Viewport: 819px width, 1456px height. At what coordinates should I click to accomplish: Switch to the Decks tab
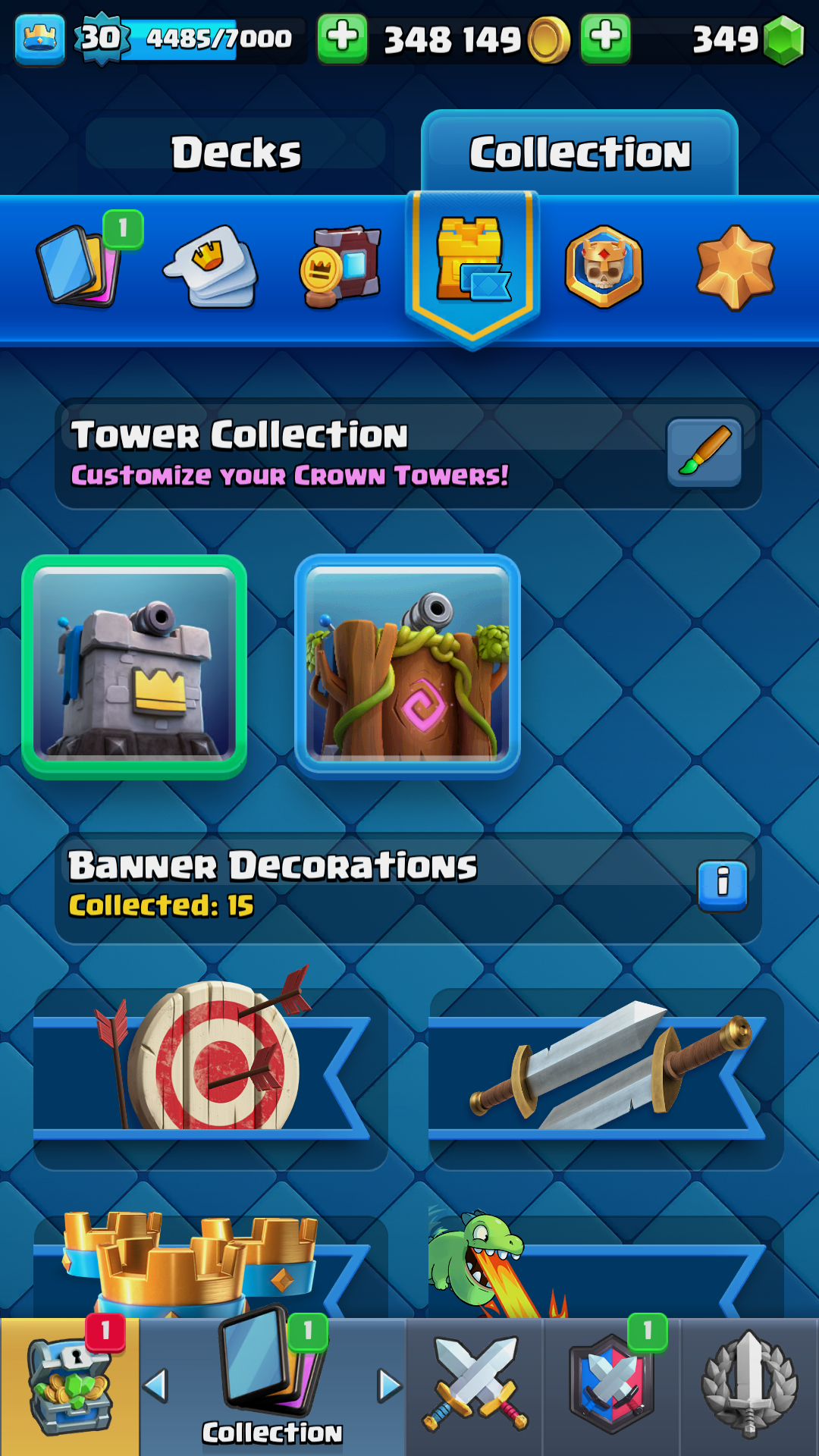point(236,152)
